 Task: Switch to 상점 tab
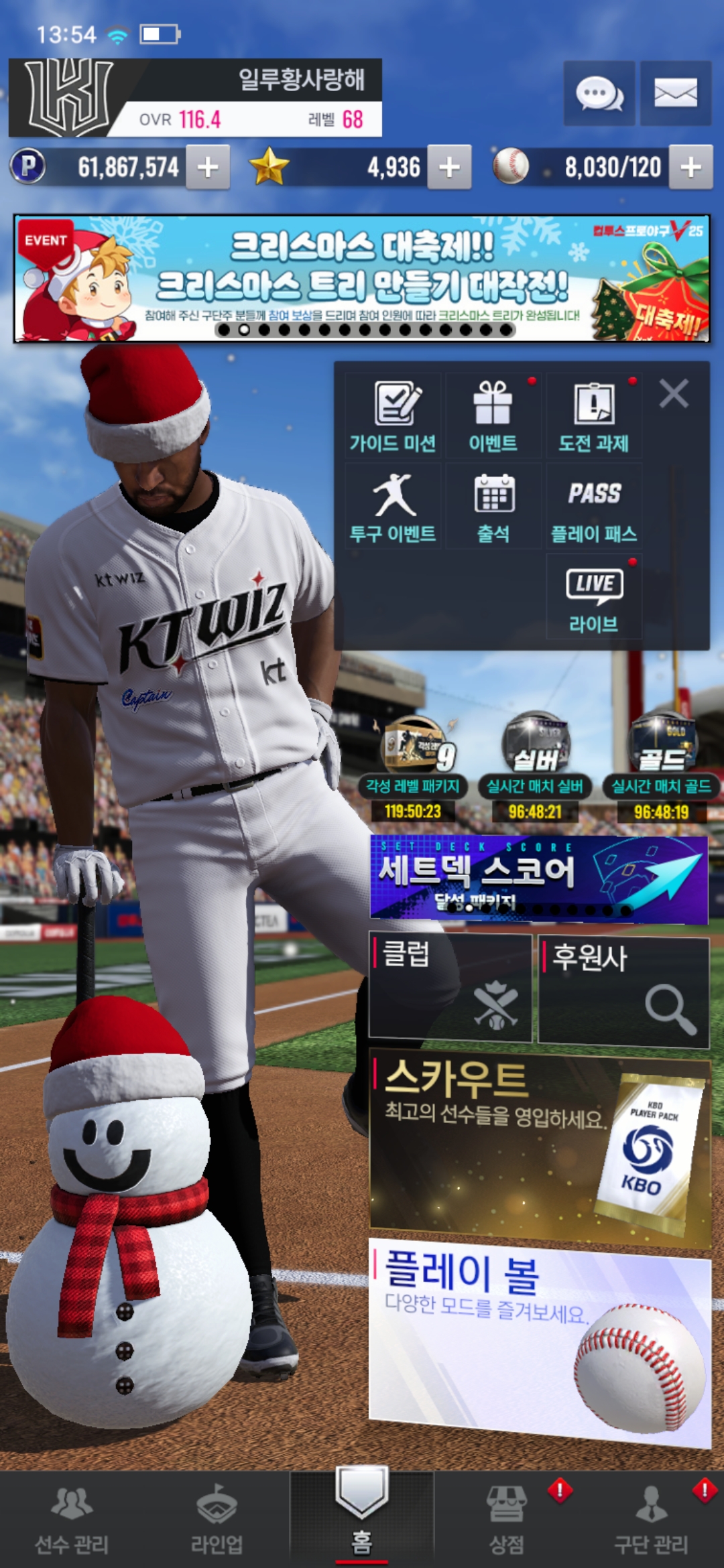point(507,1518)
